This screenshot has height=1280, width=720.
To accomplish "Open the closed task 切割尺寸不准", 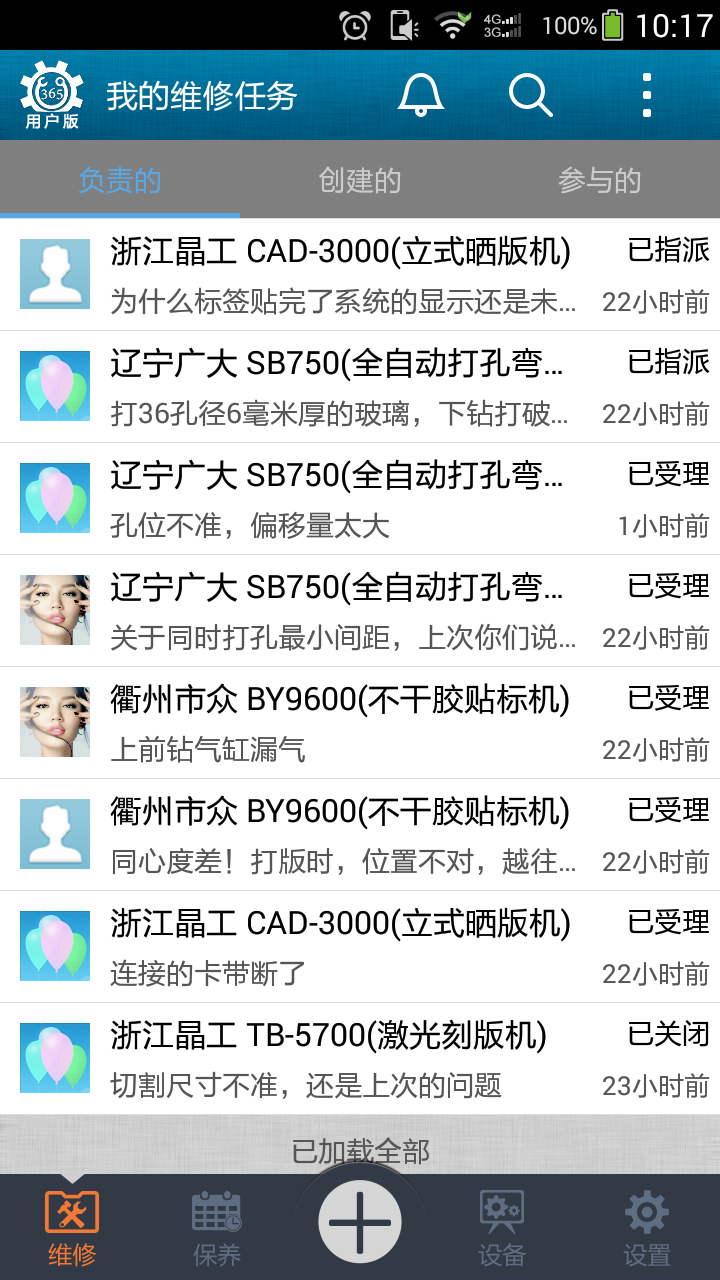I will point(360,1059).
